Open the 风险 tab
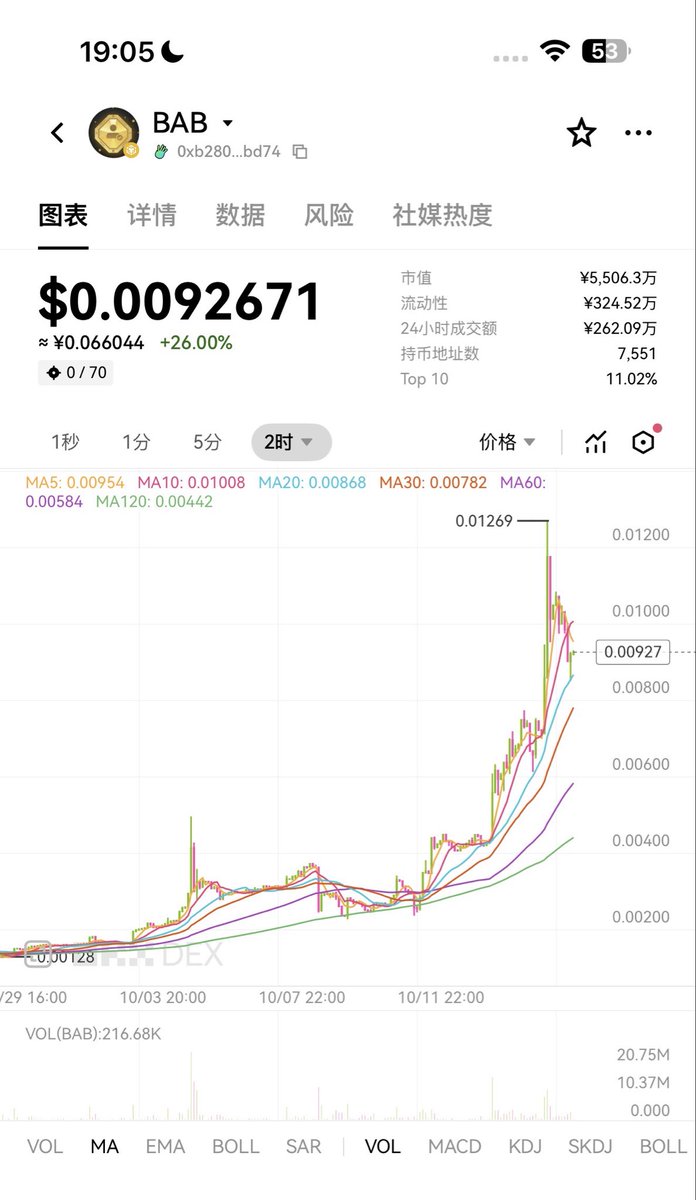Screen dimensions: 696x1200 coord(329,215)
